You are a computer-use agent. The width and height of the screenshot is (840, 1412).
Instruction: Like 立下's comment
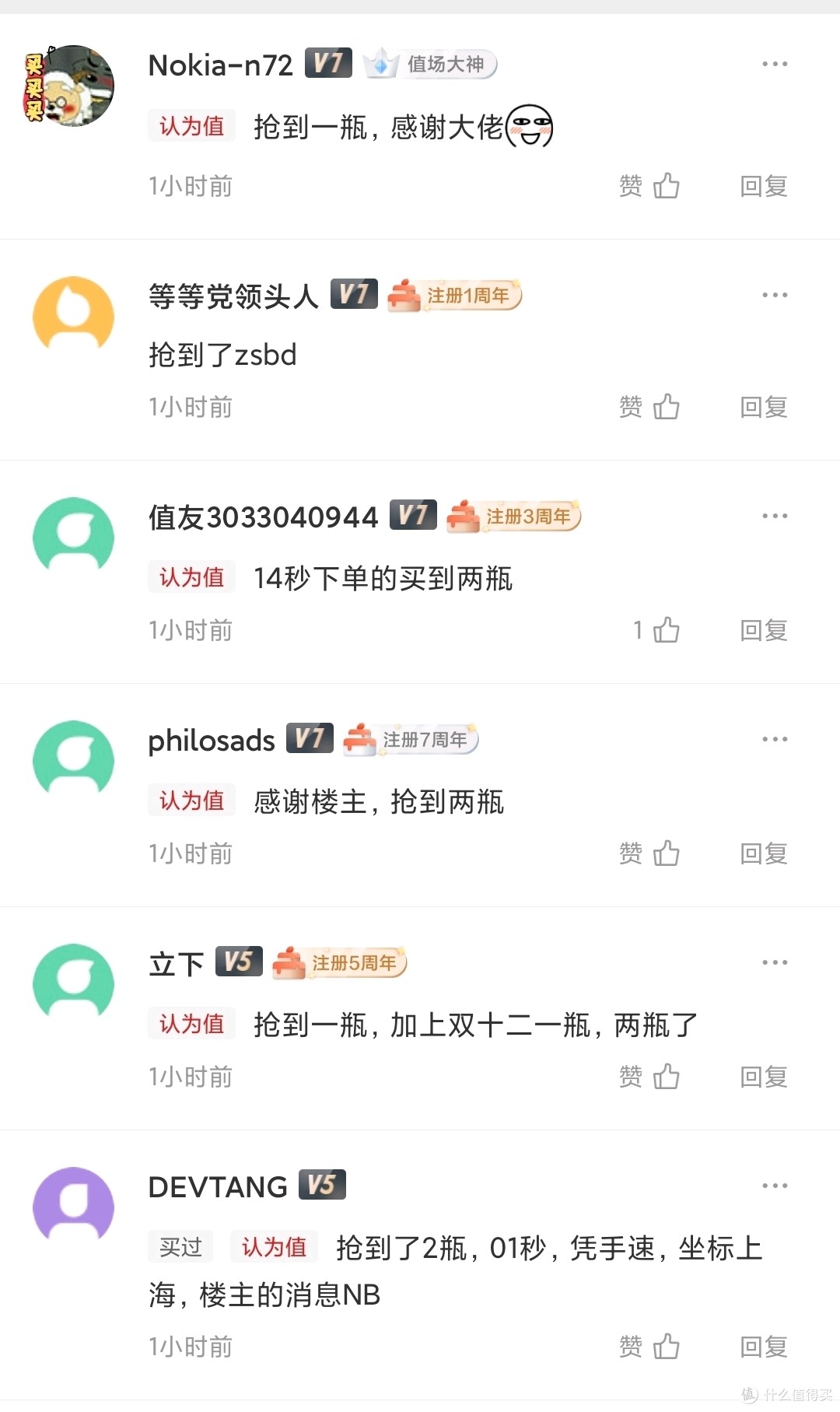665,1077
